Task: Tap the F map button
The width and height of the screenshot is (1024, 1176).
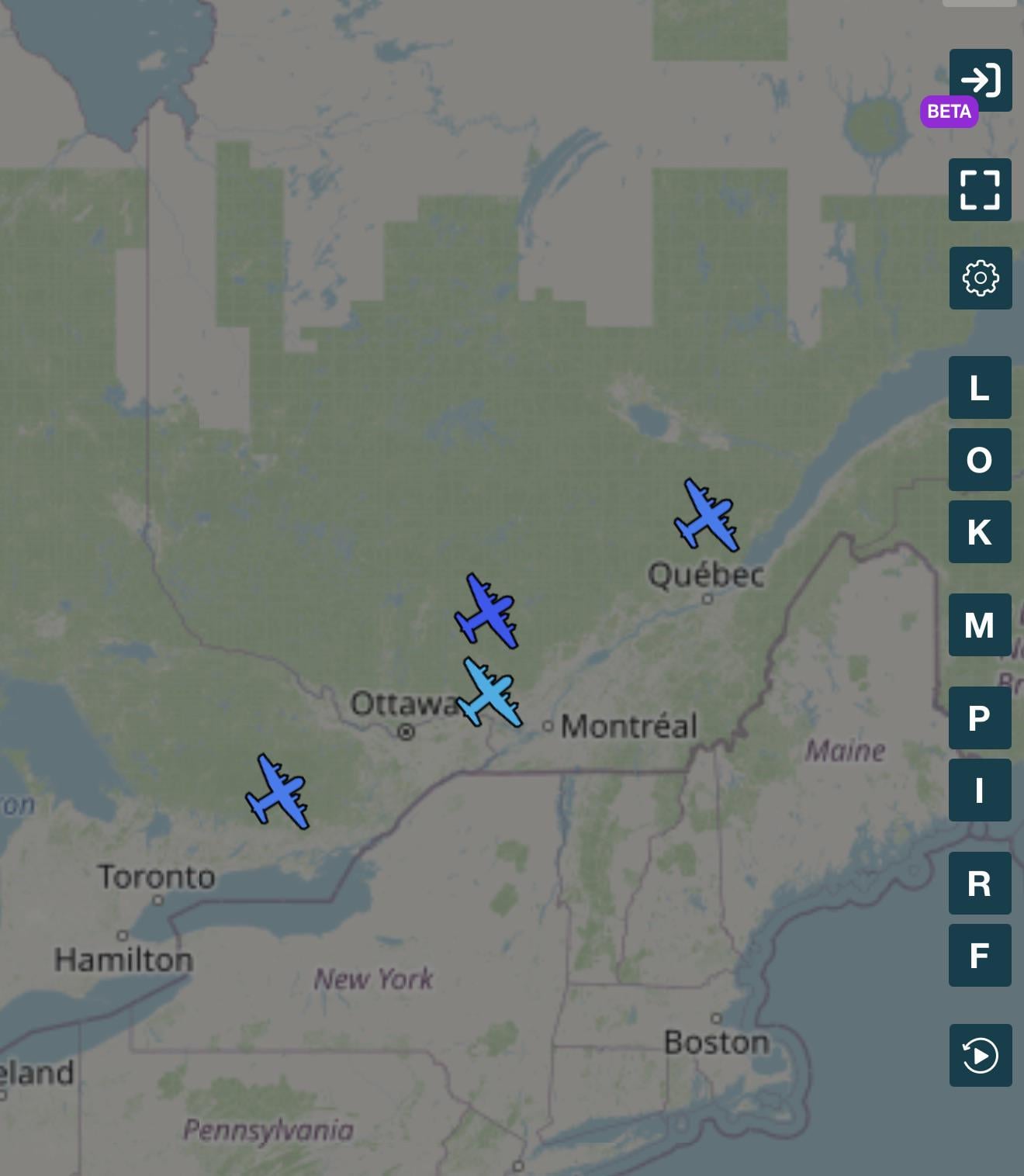Action: pos(980,955)
